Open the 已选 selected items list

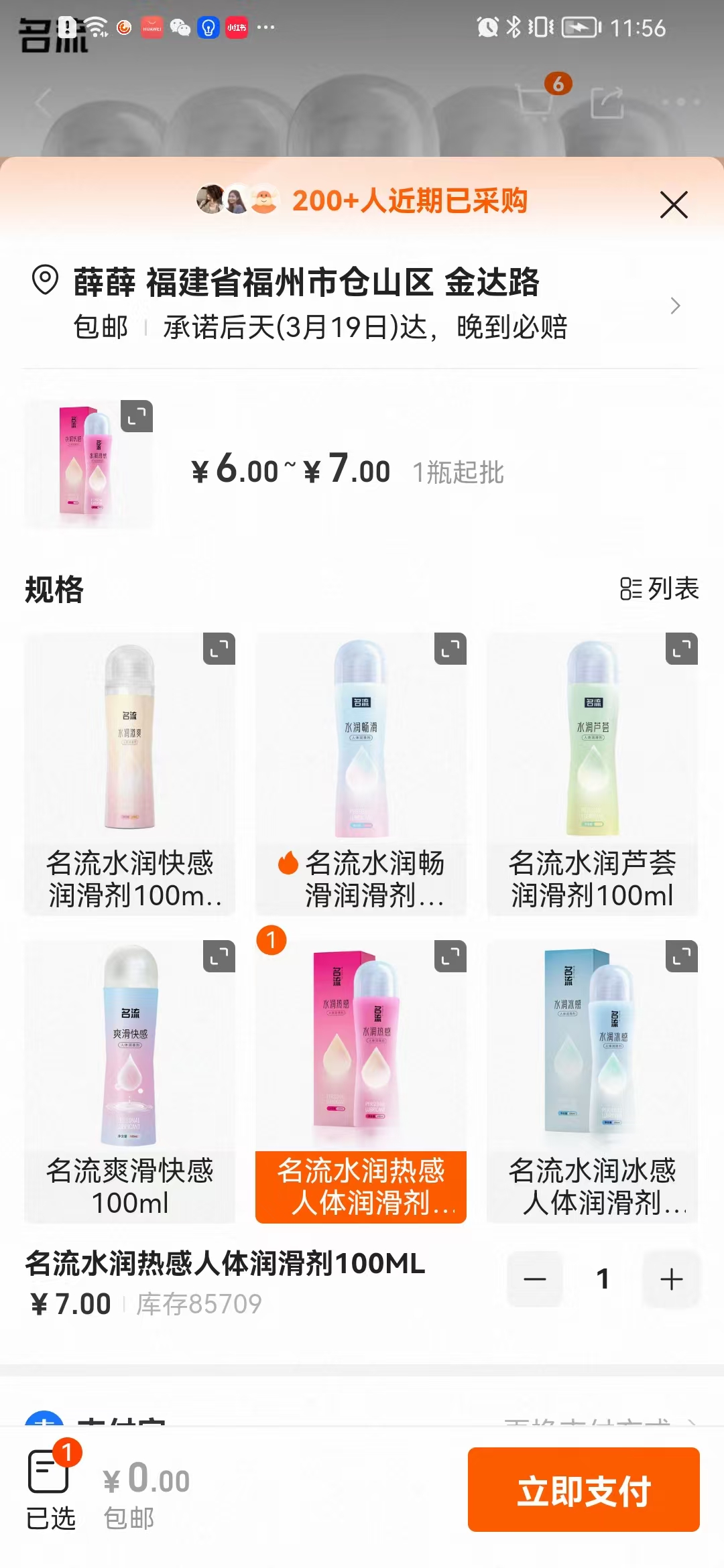[x=51, y=1489]
